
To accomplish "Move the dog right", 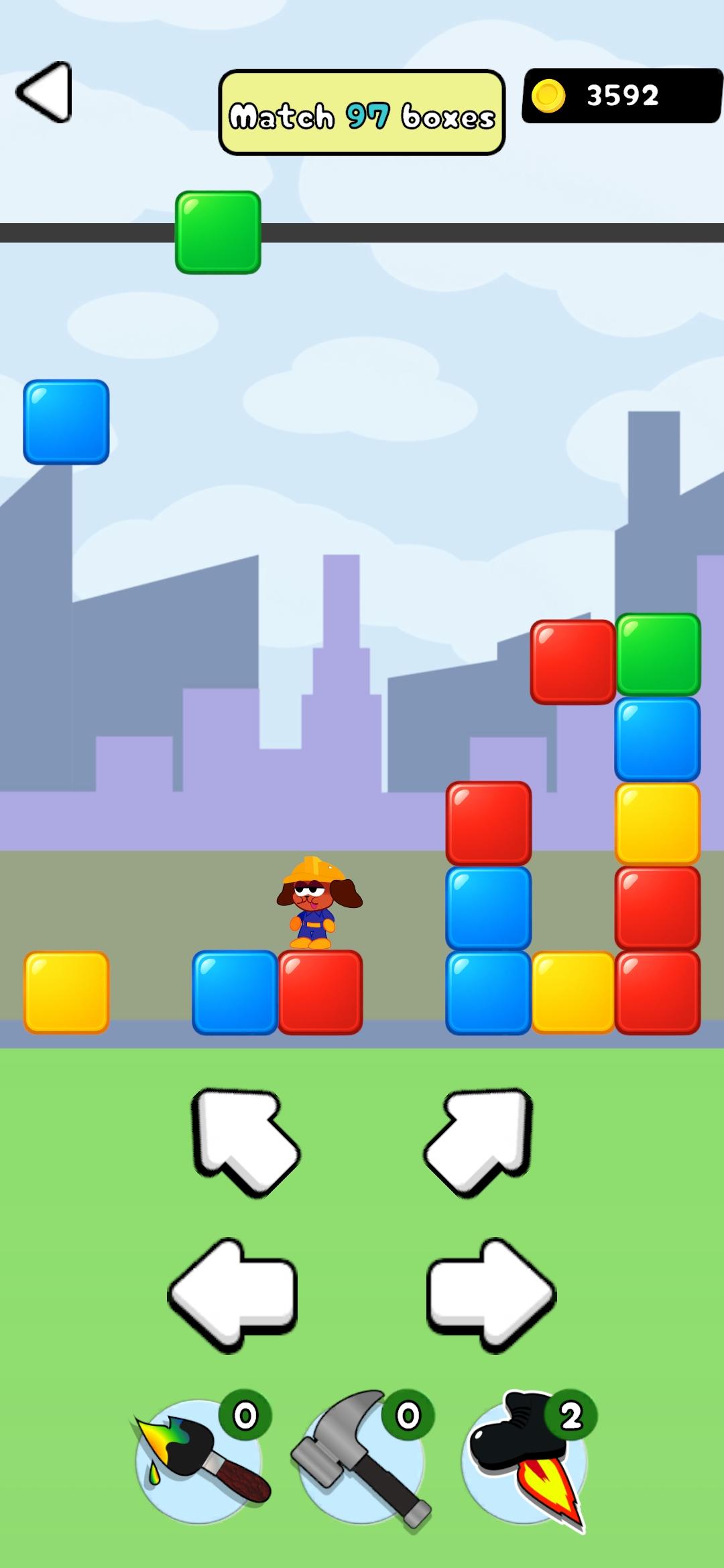I will pyautogui.click(x=491, y=1295).
